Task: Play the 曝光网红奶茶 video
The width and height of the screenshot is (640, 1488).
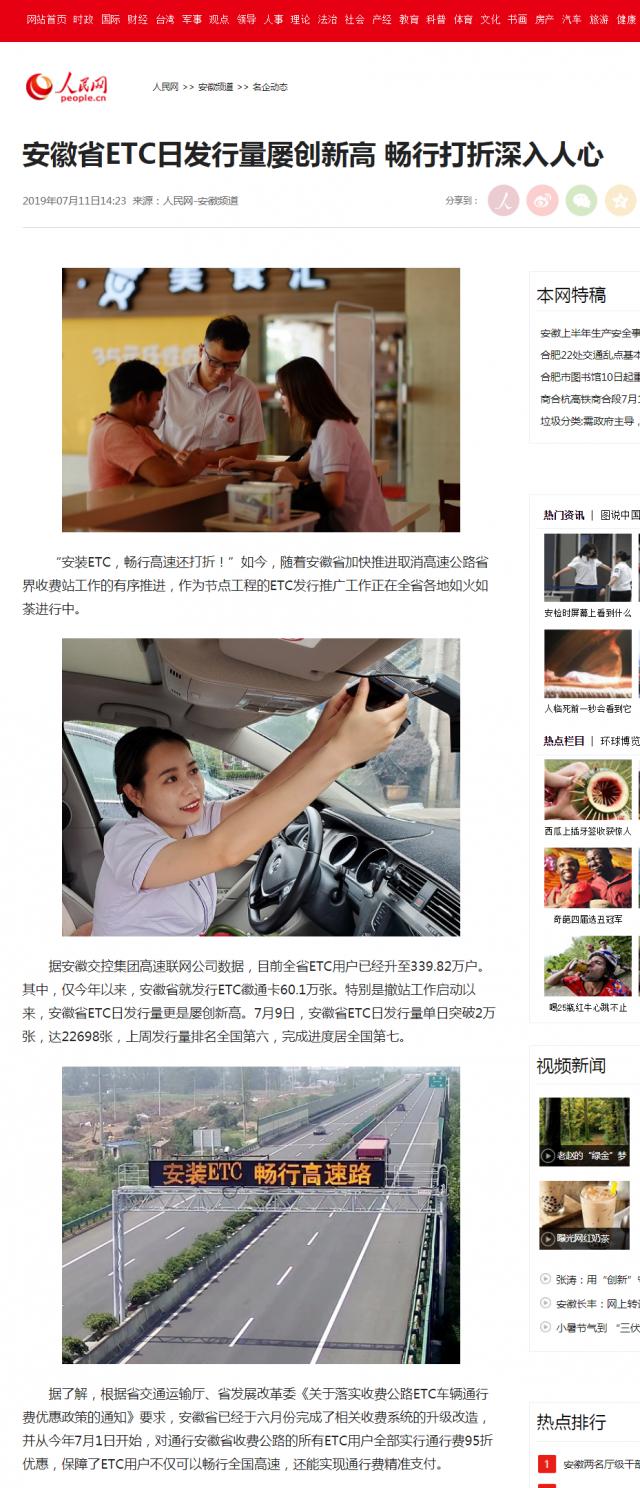Action: [586, 1215]
